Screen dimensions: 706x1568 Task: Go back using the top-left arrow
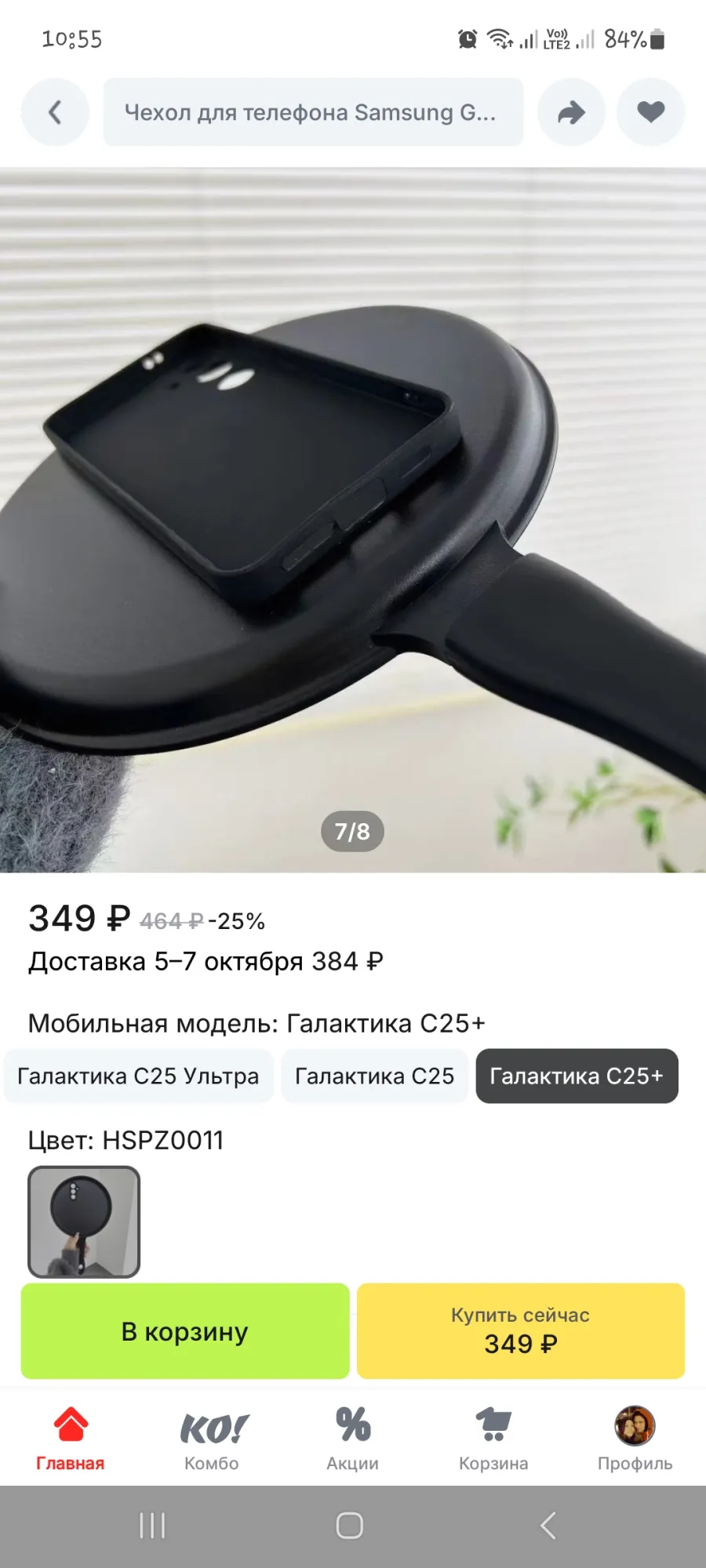[55, 112]
